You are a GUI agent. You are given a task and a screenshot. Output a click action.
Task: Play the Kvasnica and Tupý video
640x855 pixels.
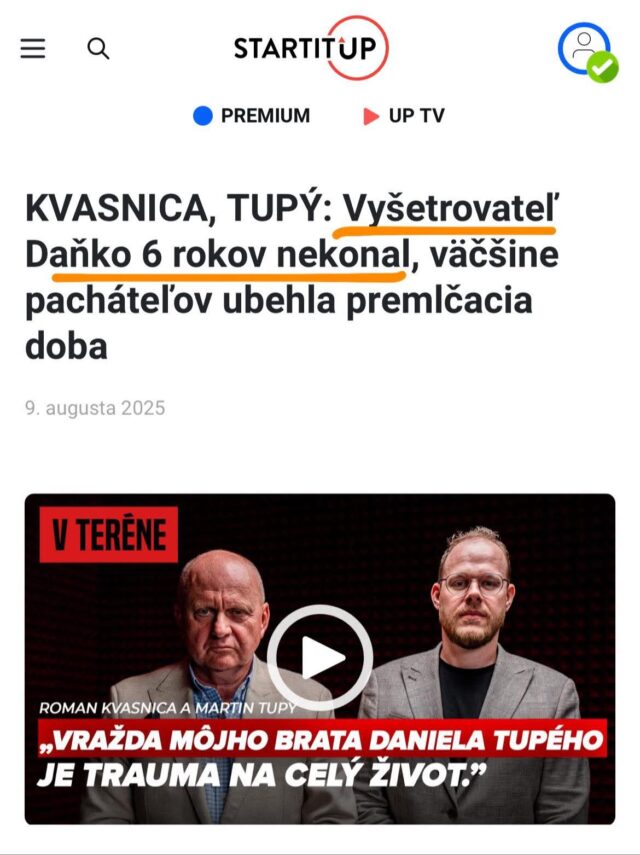320,658
